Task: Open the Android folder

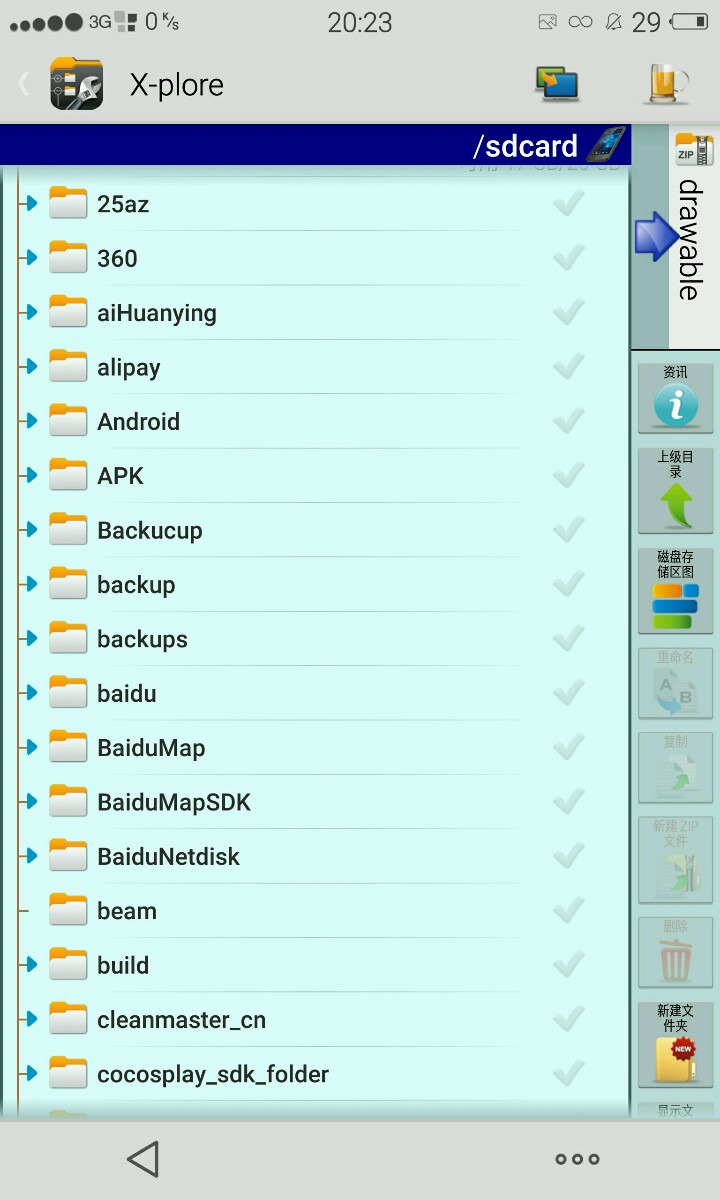Action: (x=138, y=422)
